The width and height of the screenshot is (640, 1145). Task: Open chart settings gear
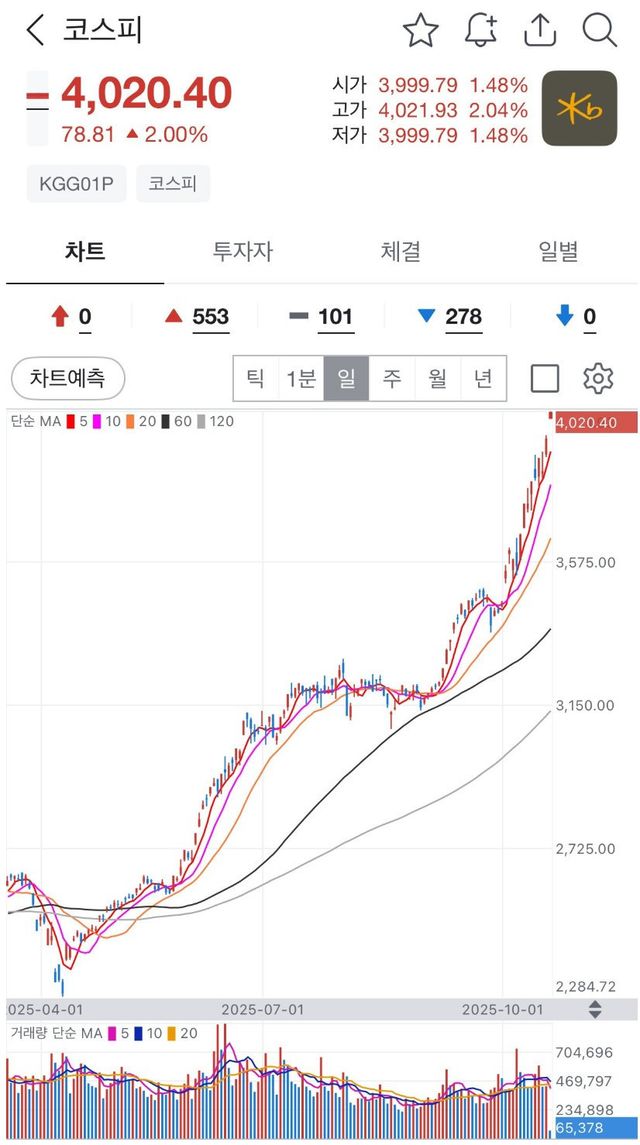coord(598,378)
